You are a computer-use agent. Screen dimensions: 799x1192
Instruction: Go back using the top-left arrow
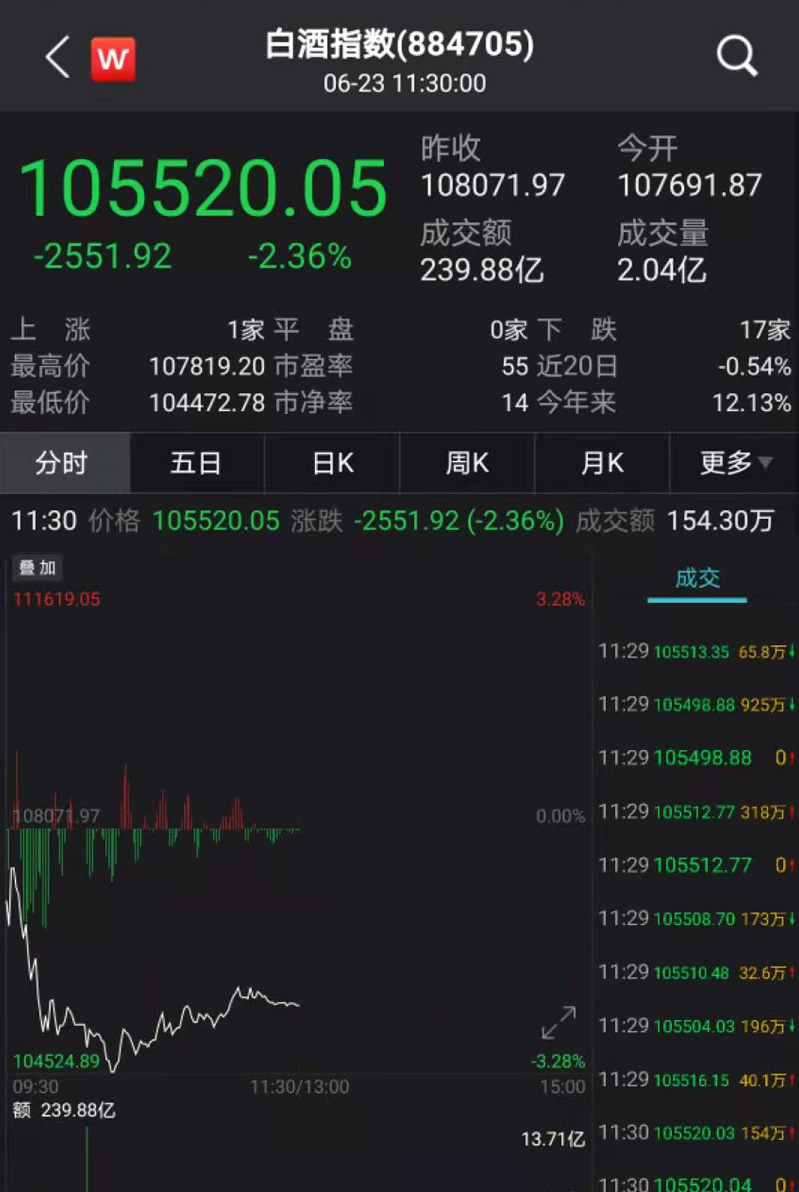[57, 58]
